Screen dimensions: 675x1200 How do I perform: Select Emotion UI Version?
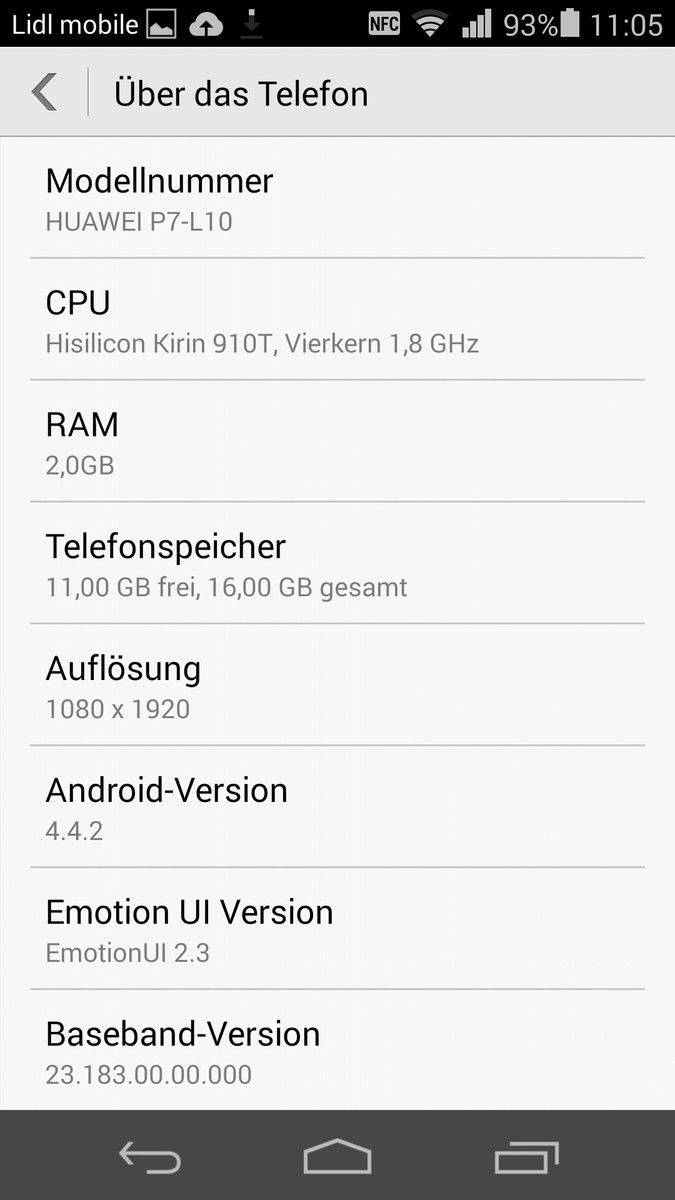point(337,930)
